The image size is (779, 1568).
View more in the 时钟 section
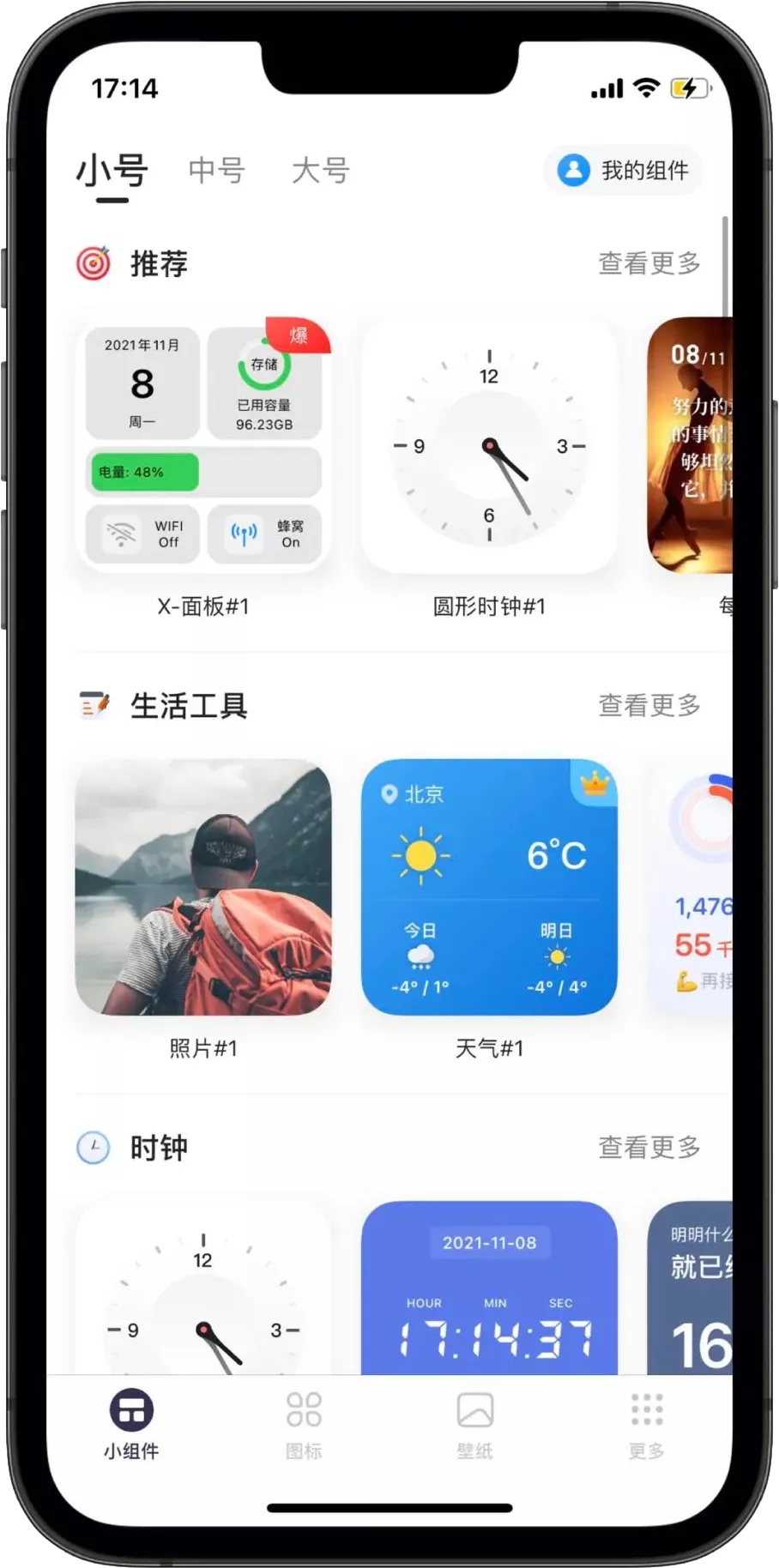tap(649, 1148)
